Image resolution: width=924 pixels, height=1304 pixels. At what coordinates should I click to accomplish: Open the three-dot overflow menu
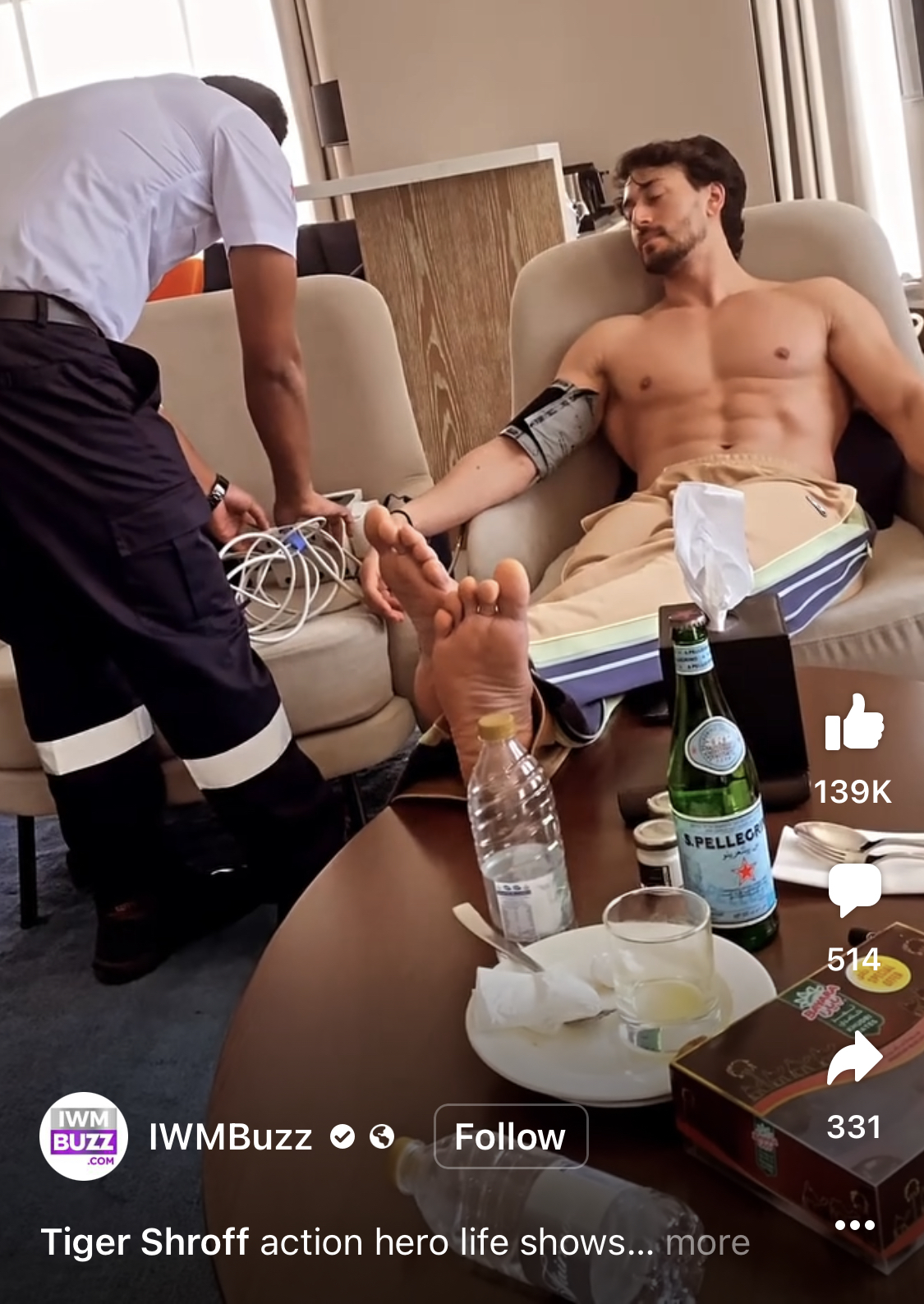[x=854, y=1225]
